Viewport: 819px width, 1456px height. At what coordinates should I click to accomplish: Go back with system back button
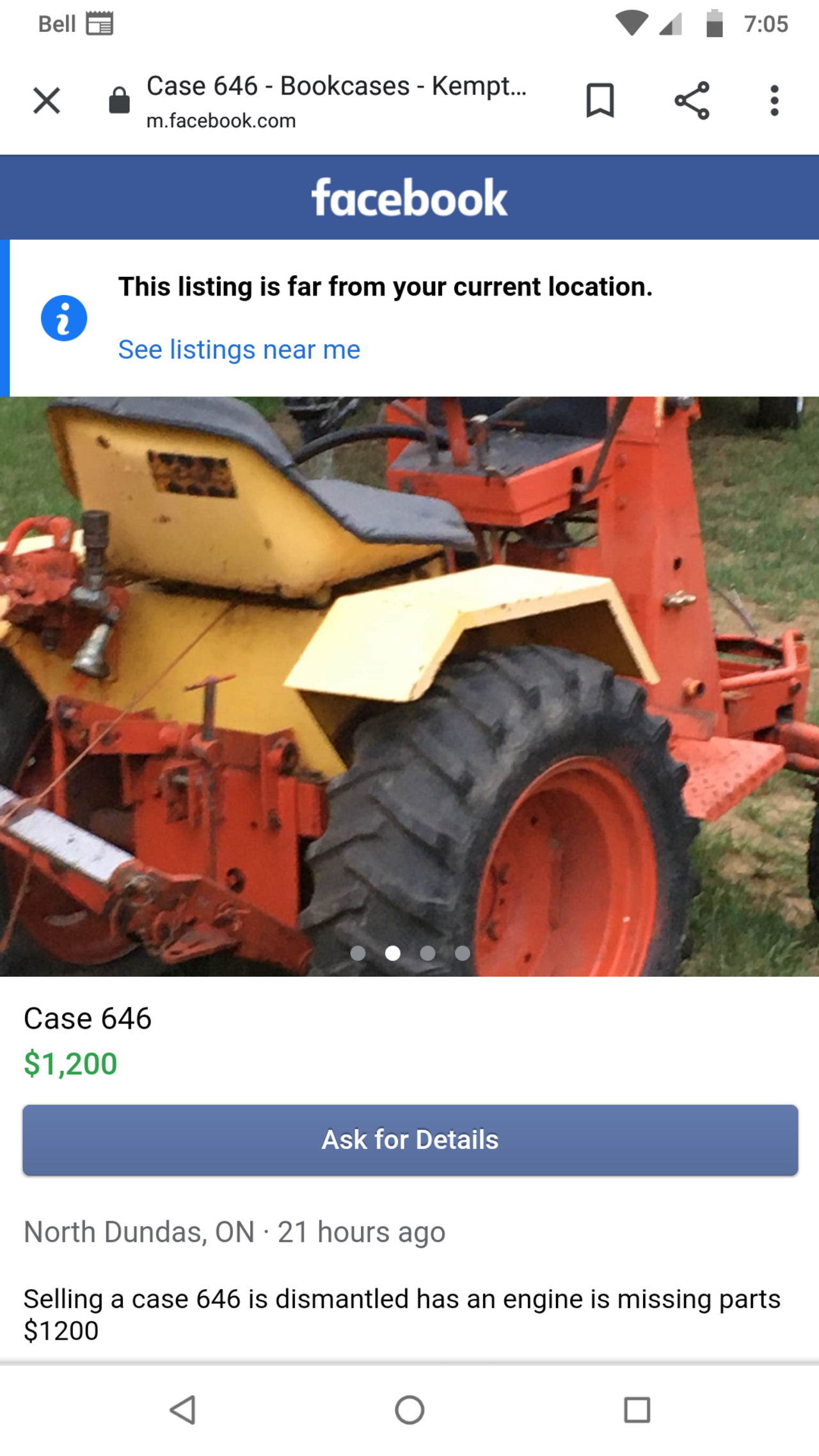pyautogui.click(x=183, y=1409)
